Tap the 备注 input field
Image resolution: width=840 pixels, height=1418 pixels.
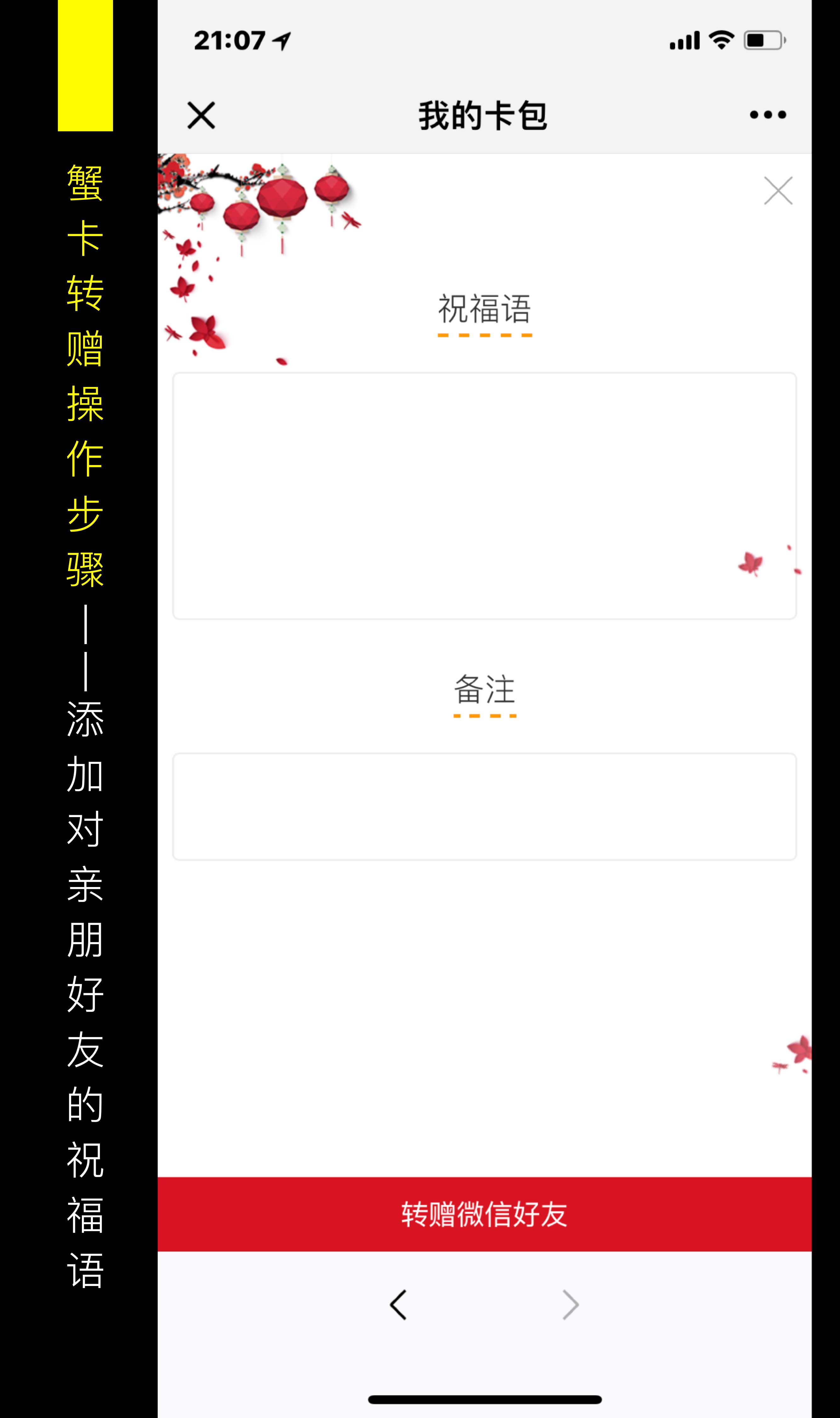coord(484,806)
